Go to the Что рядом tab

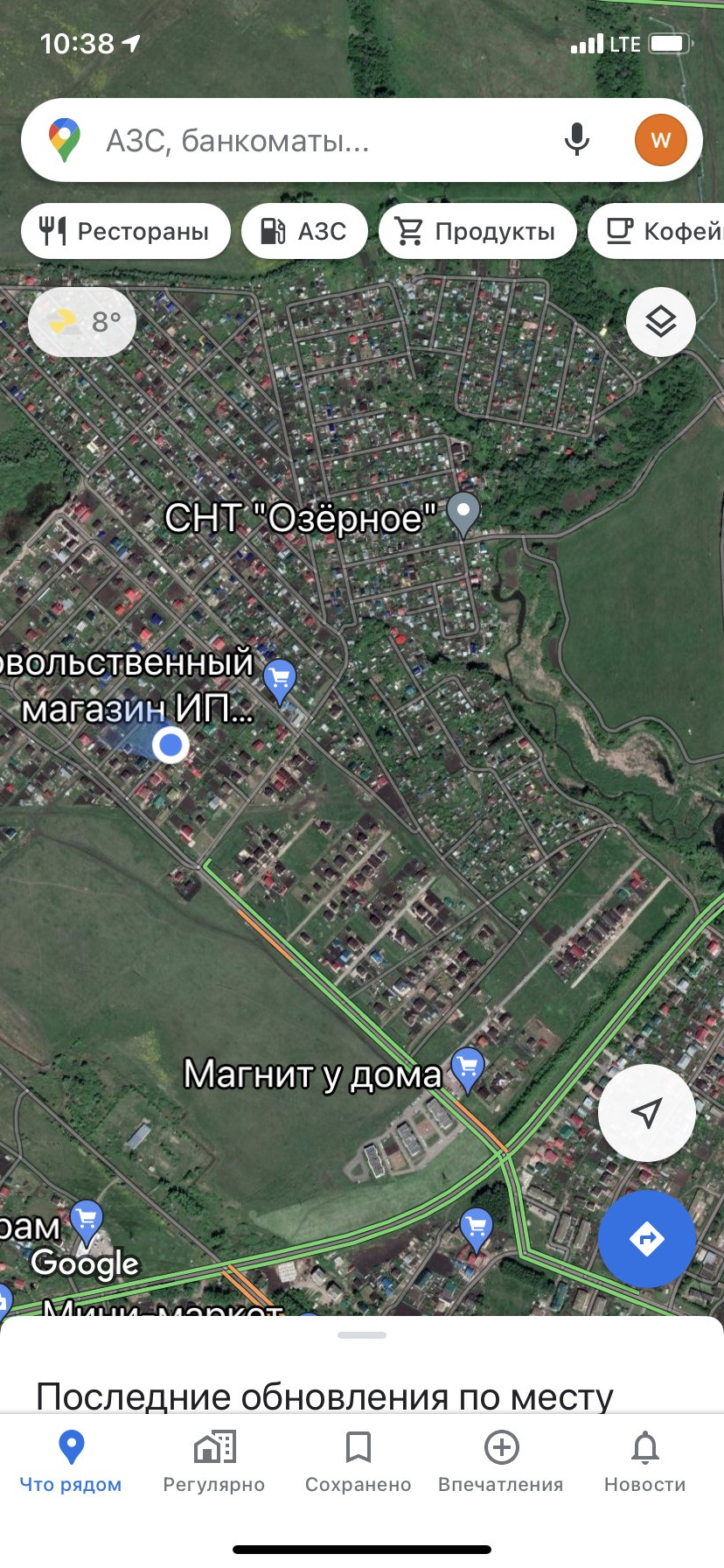pyautogui.click(x=71, y=1461)
